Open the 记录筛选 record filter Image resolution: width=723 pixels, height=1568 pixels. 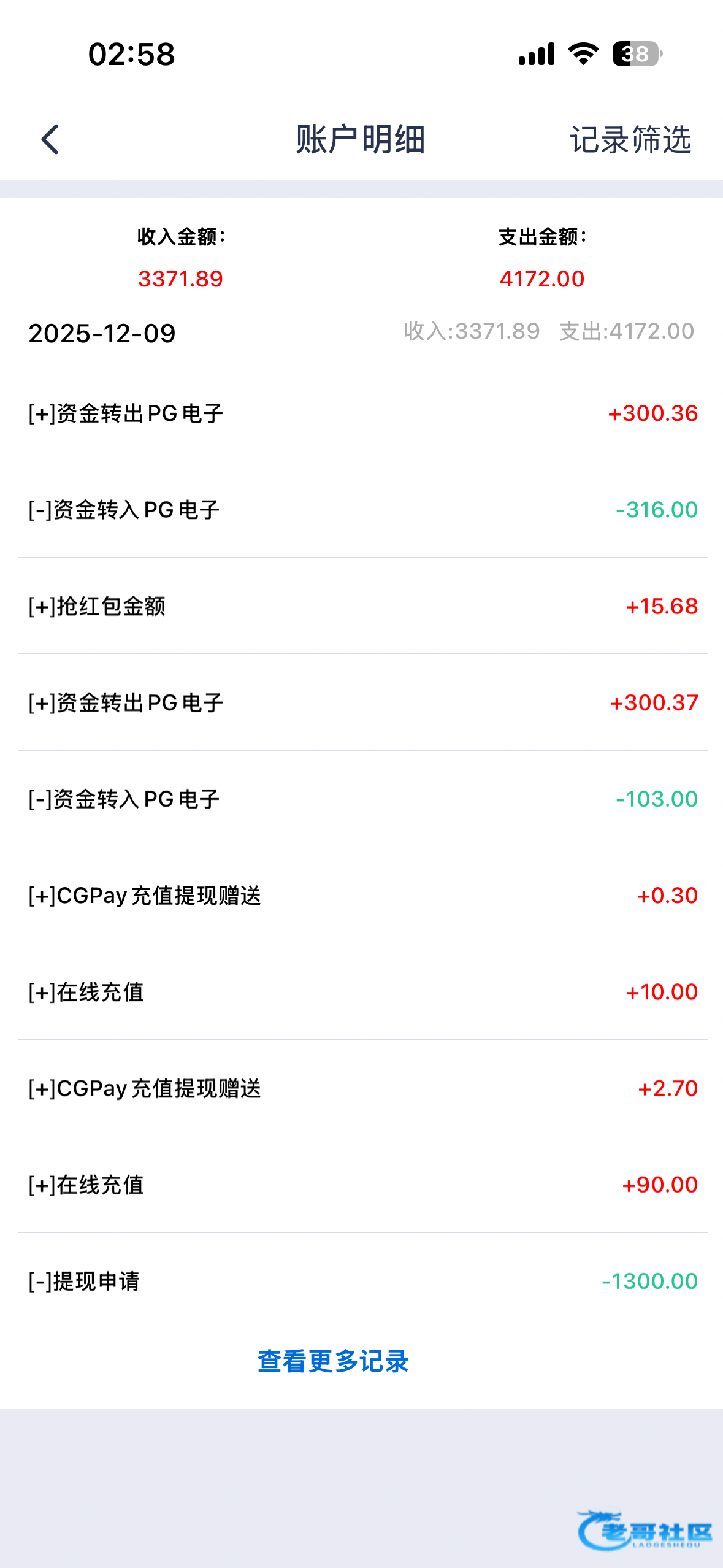pos(630,140)
